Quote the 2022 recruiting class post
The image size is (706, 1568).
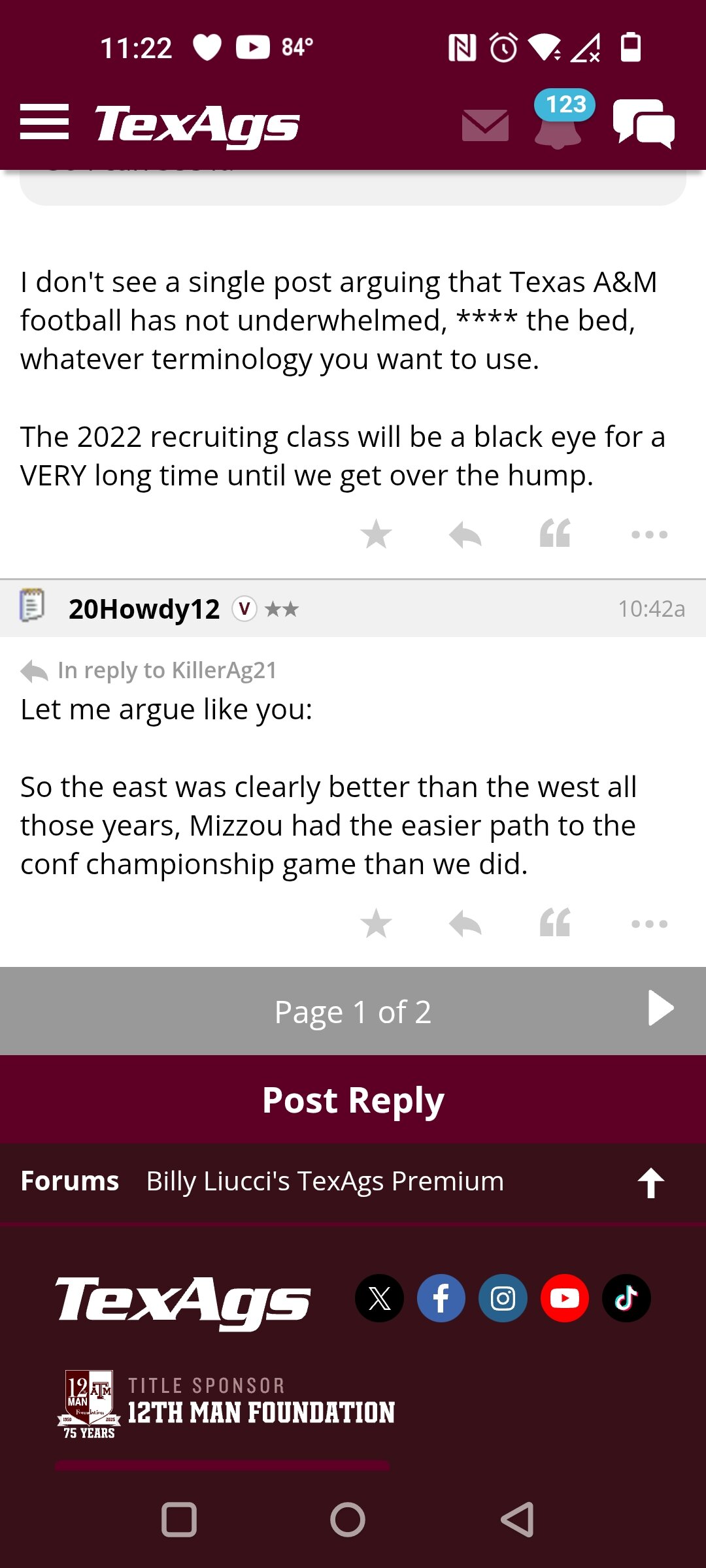[x=555, y=533]
